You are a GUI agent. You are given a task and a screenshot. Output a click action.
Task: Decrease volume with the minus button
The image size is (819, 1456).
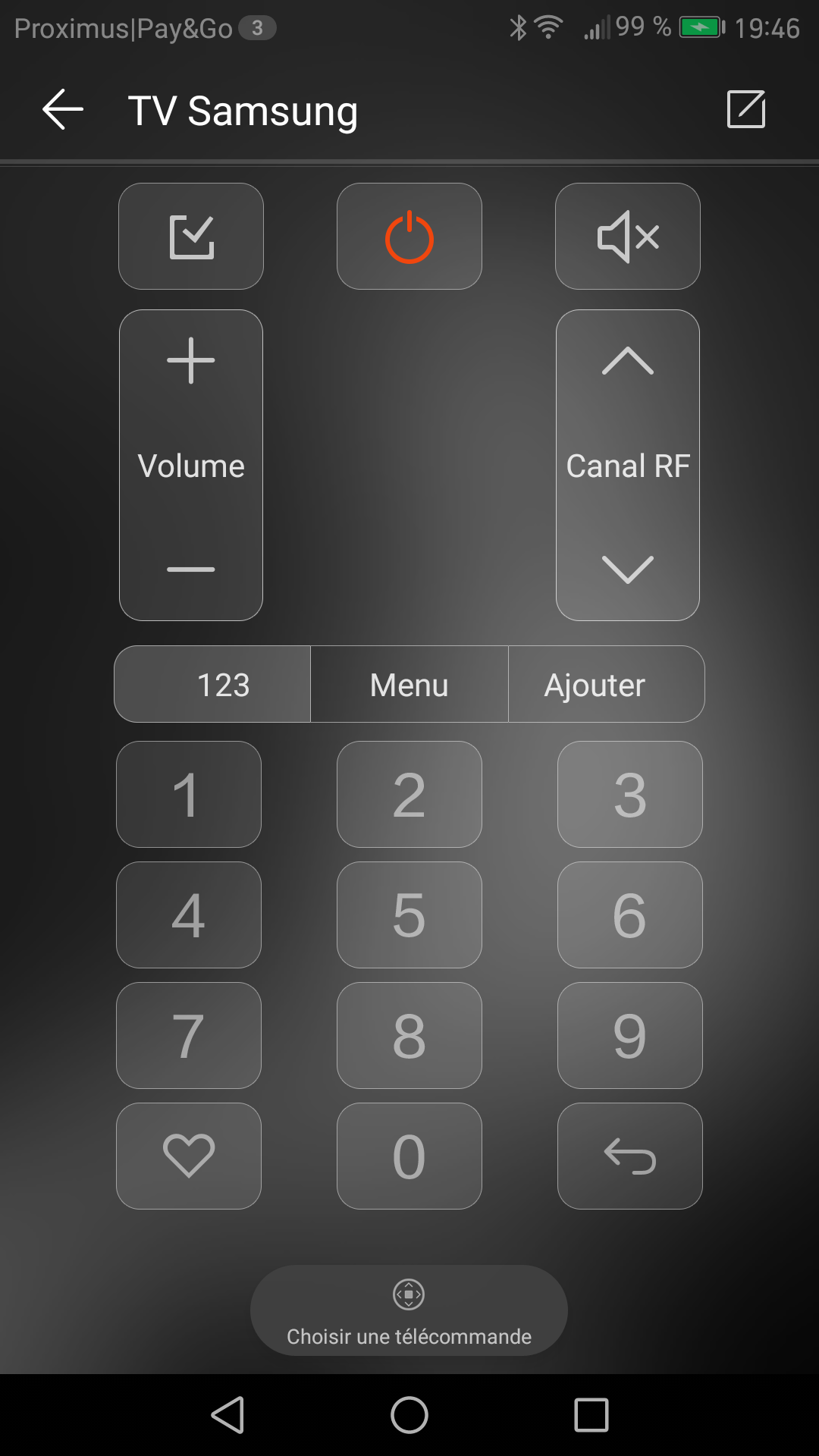click(191, 569)
